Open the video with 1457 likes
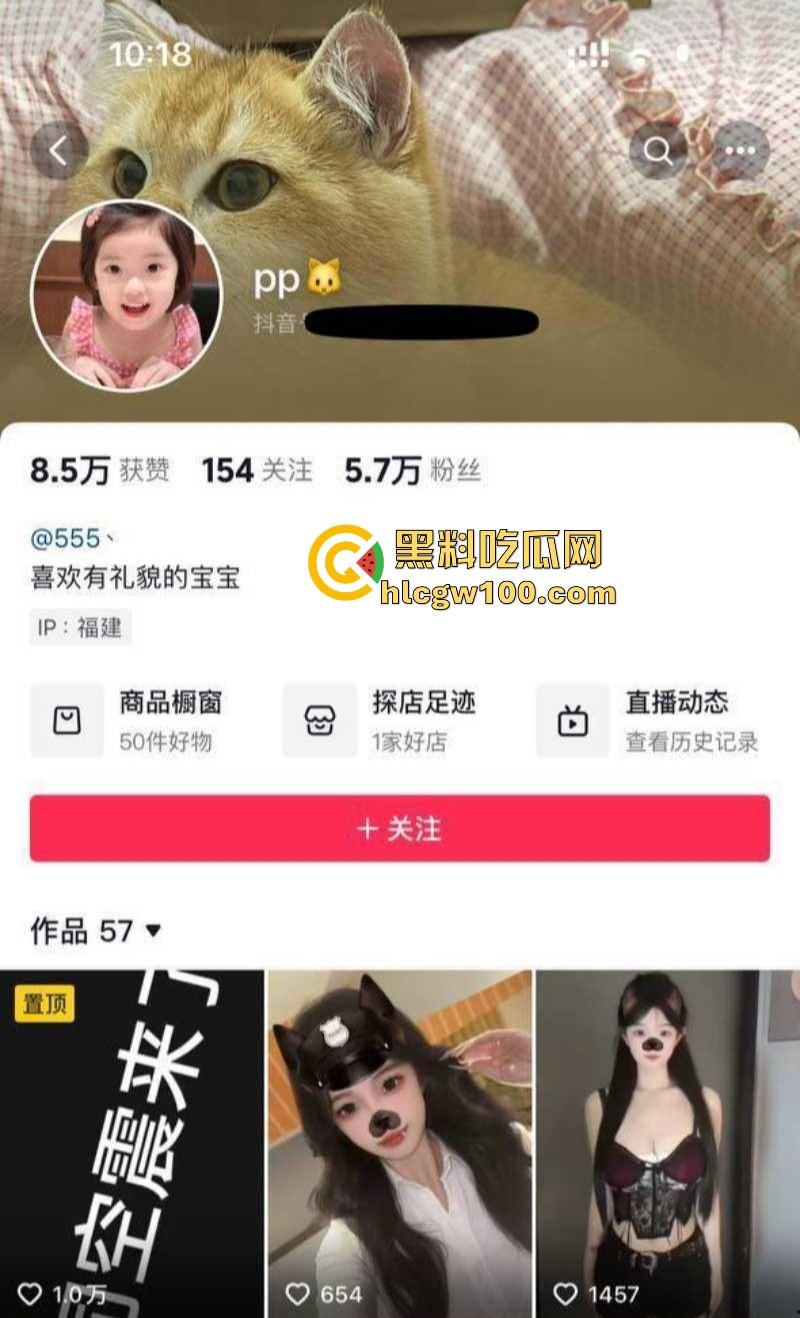The height and width of the screenshot is (1318, 800). (666, 1140)
